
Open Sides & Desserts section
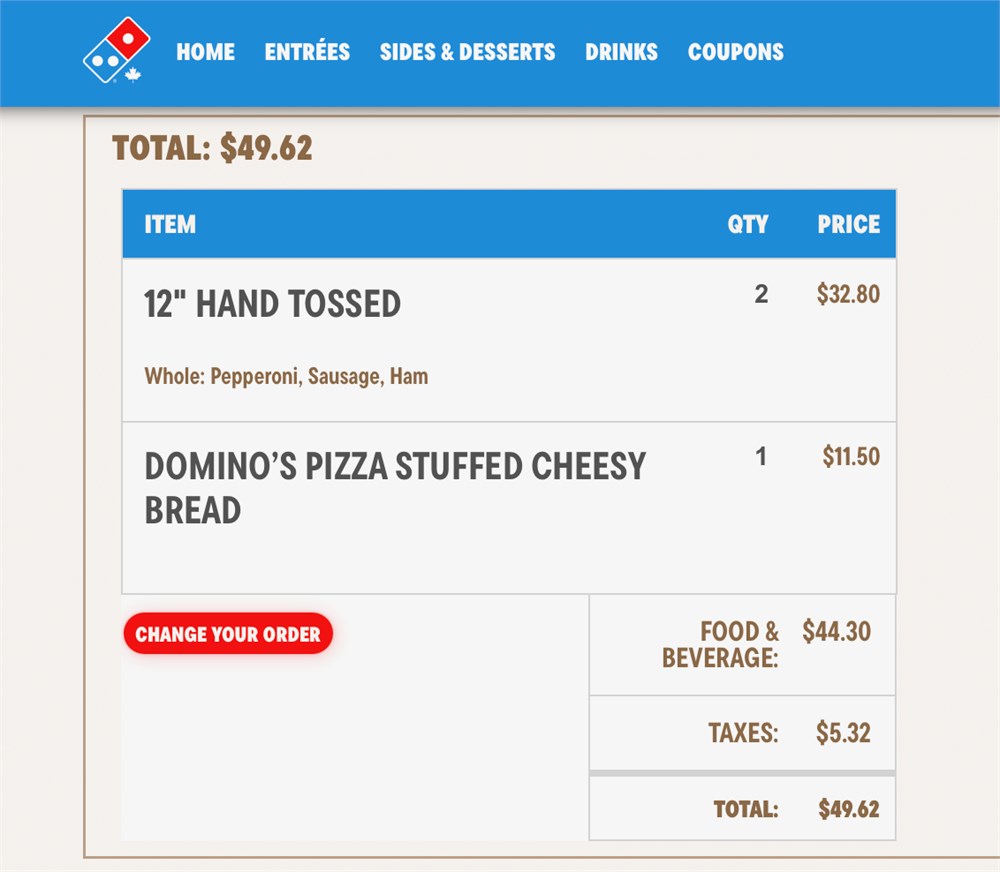point(467,52)
